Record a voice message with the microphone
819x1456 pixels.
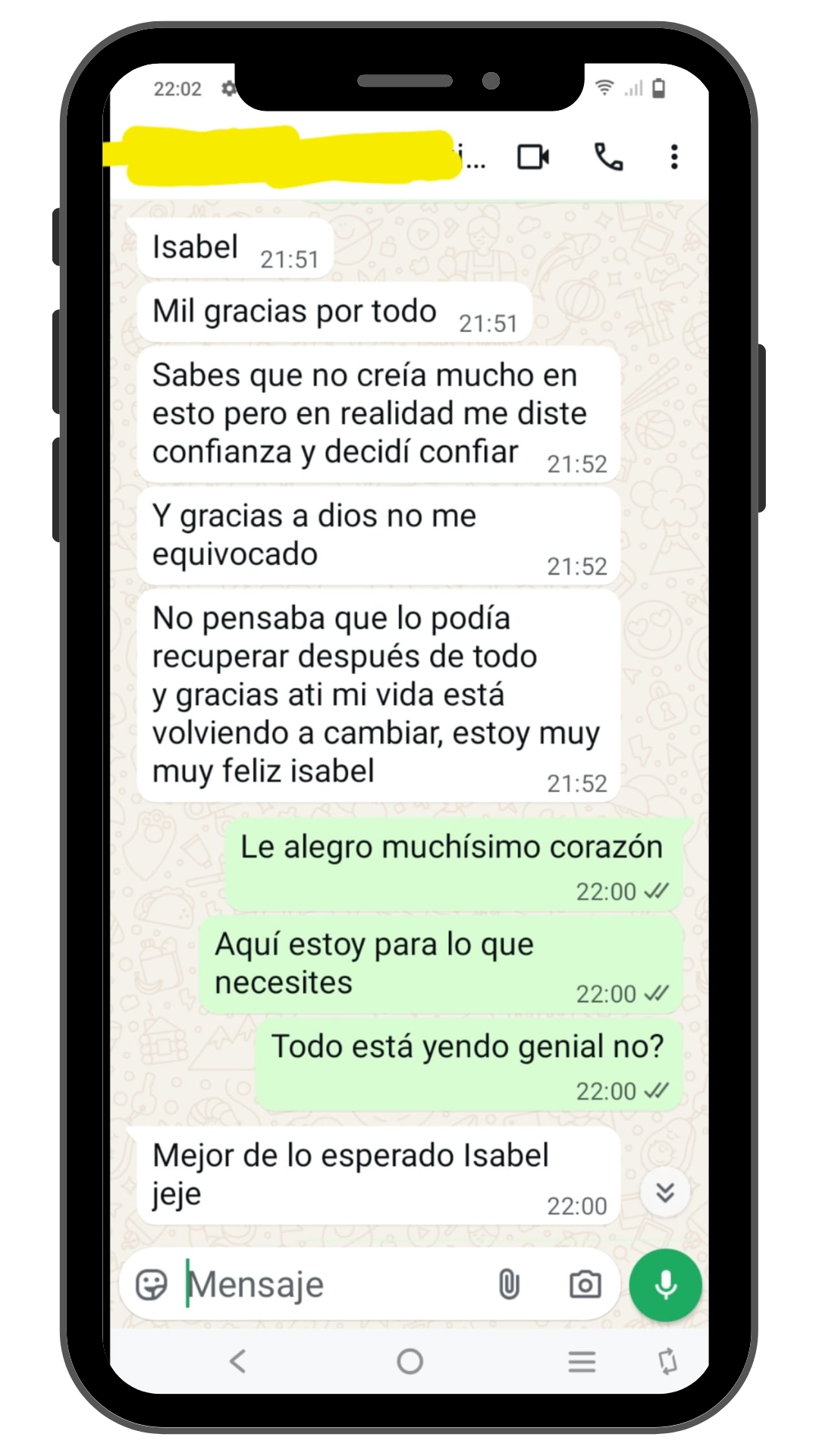[x=665, y=1285]
